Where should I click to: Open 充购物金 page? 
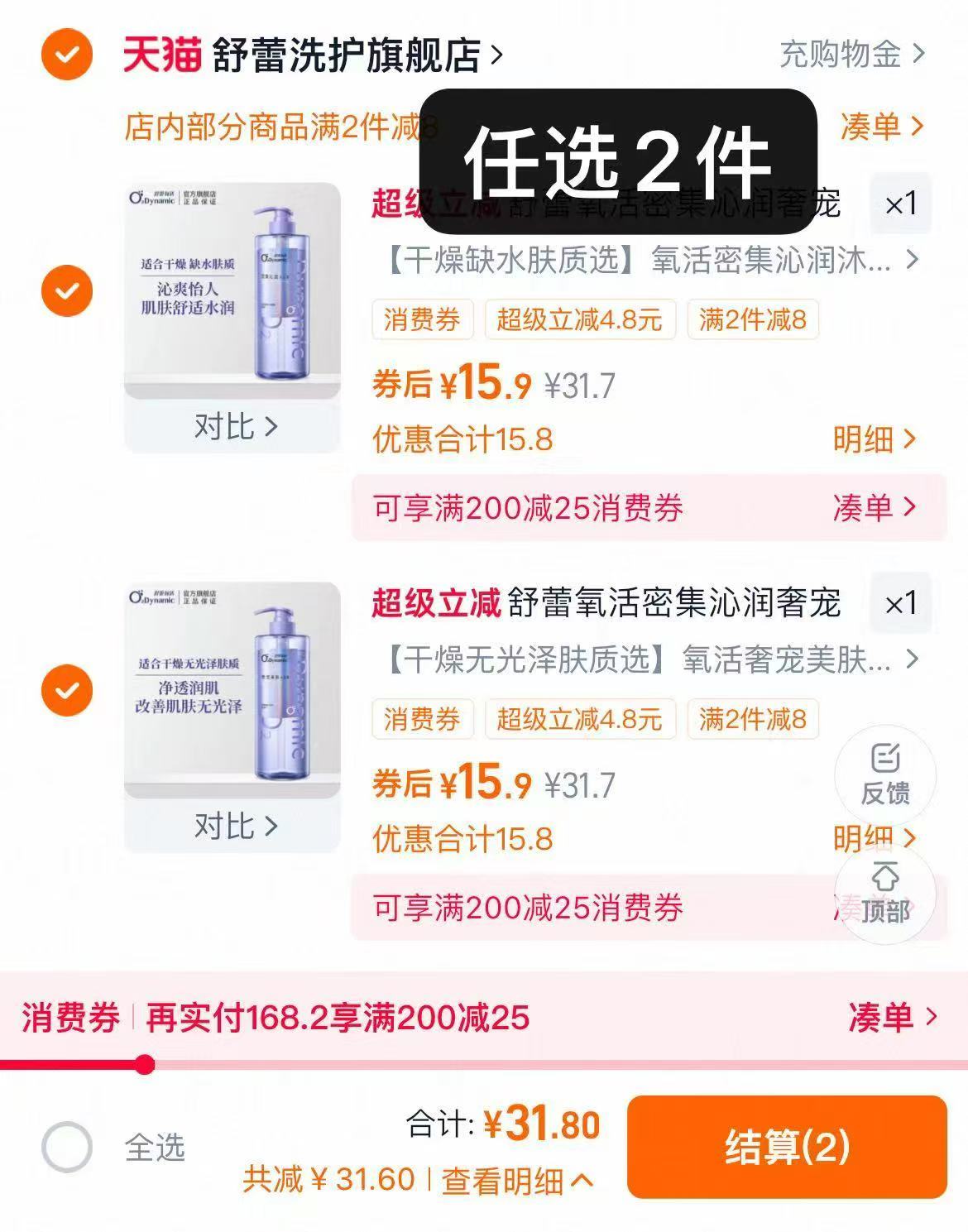(841, 55)
